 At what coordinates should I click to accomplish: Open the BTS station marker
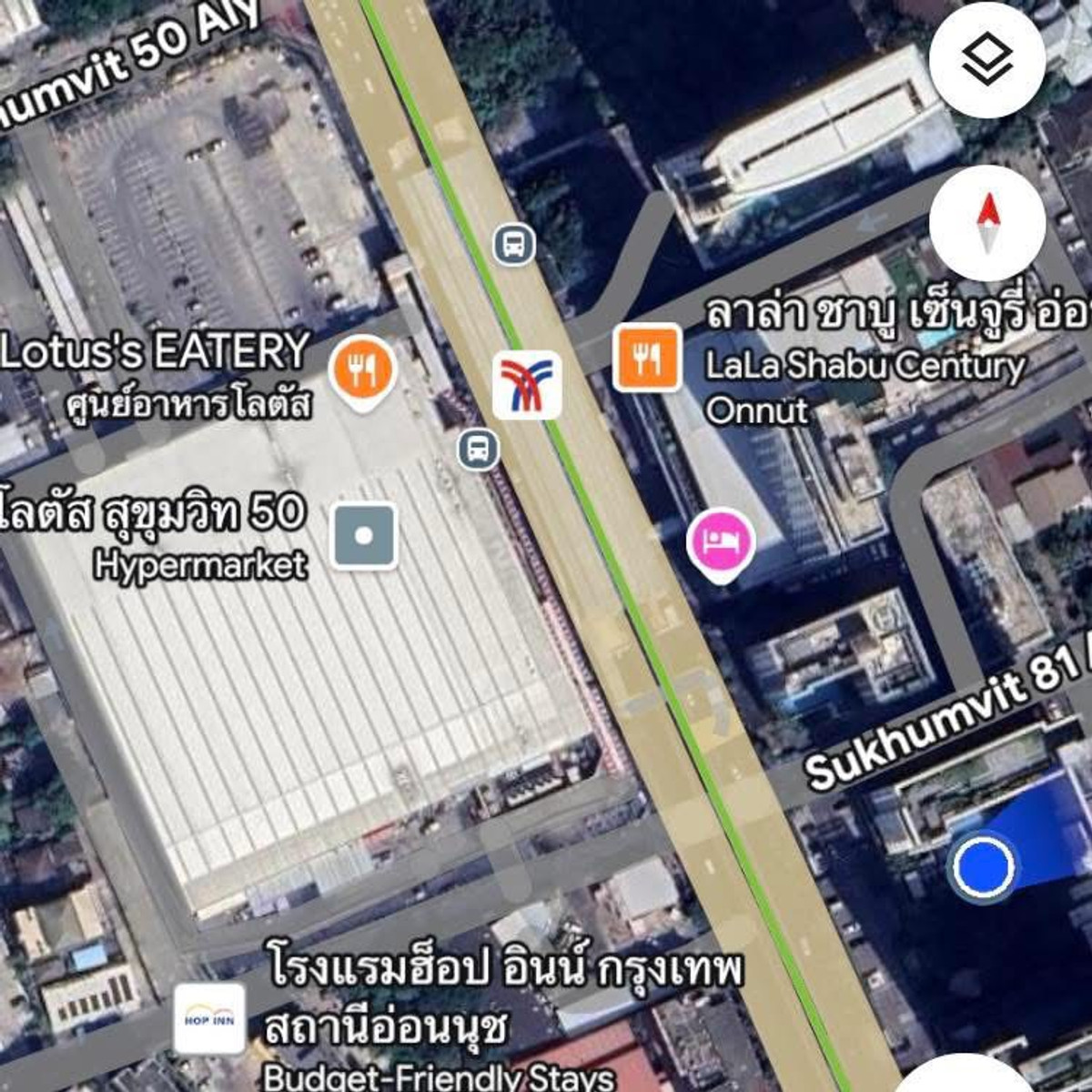click(x=527, y=385)
